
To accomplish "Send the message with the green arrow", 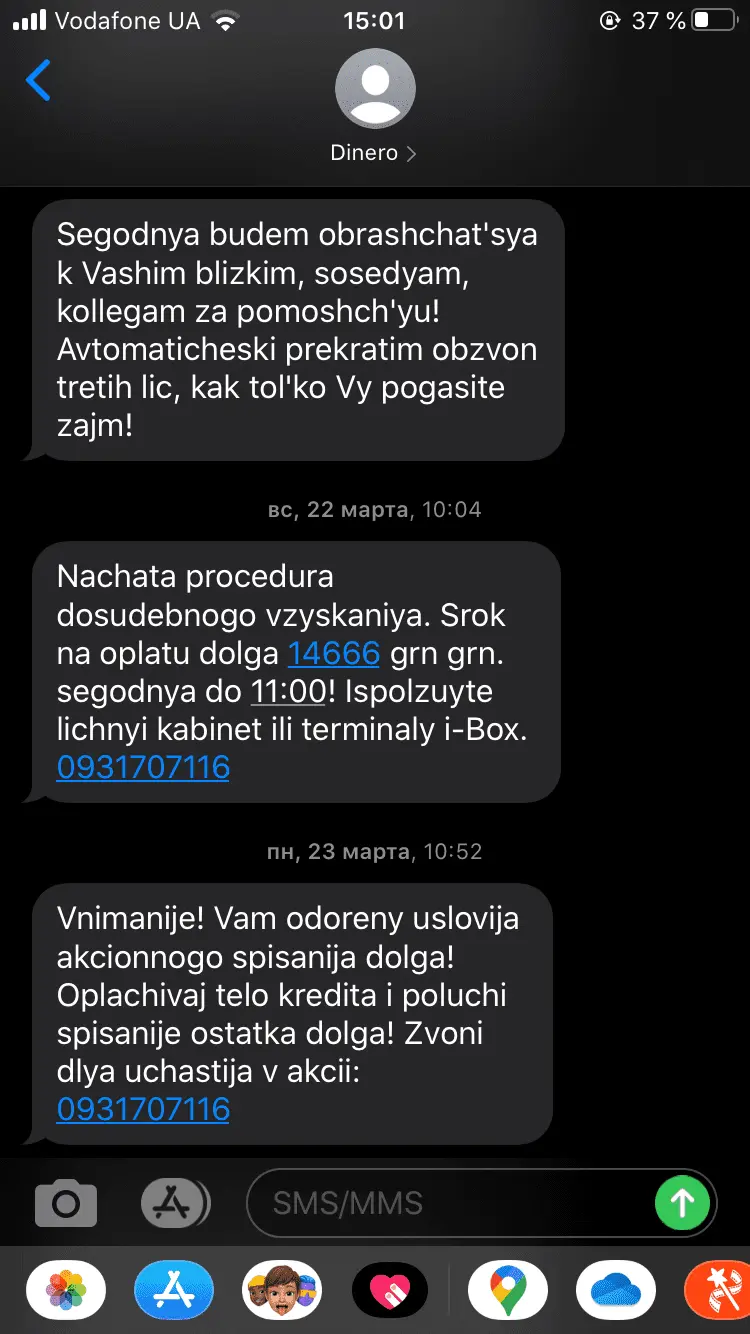I will click(x=682, y=1203).
